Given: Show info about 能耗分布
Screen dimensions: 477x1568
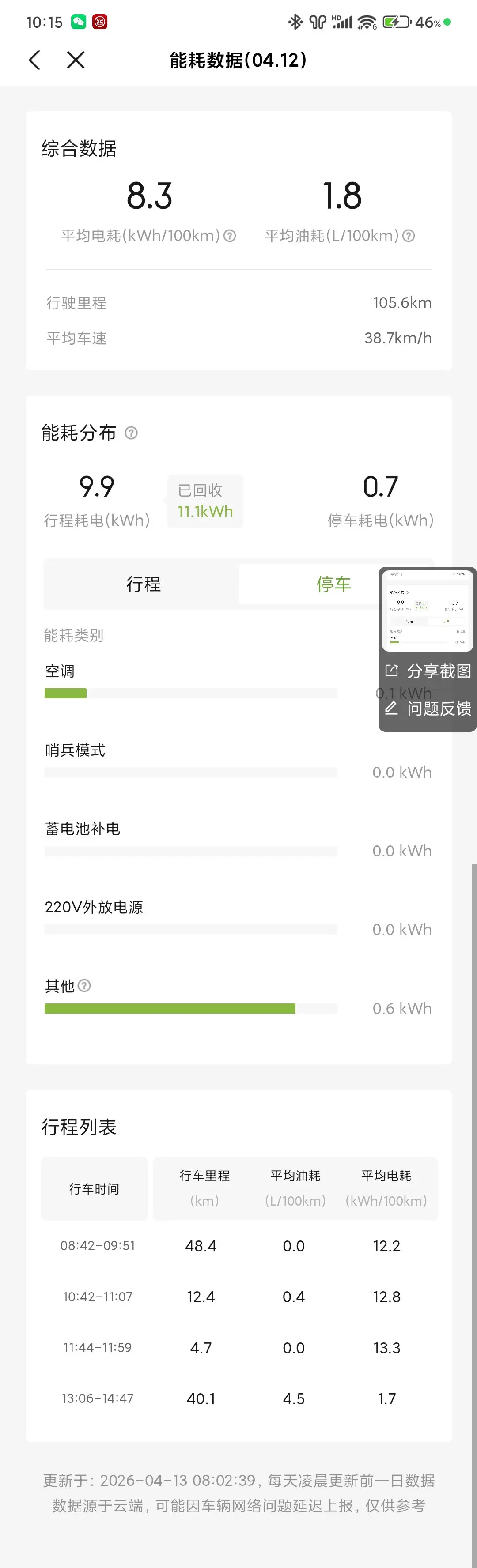Looking at the screenshot, I should pyautogui.click(x=131, y=433).
